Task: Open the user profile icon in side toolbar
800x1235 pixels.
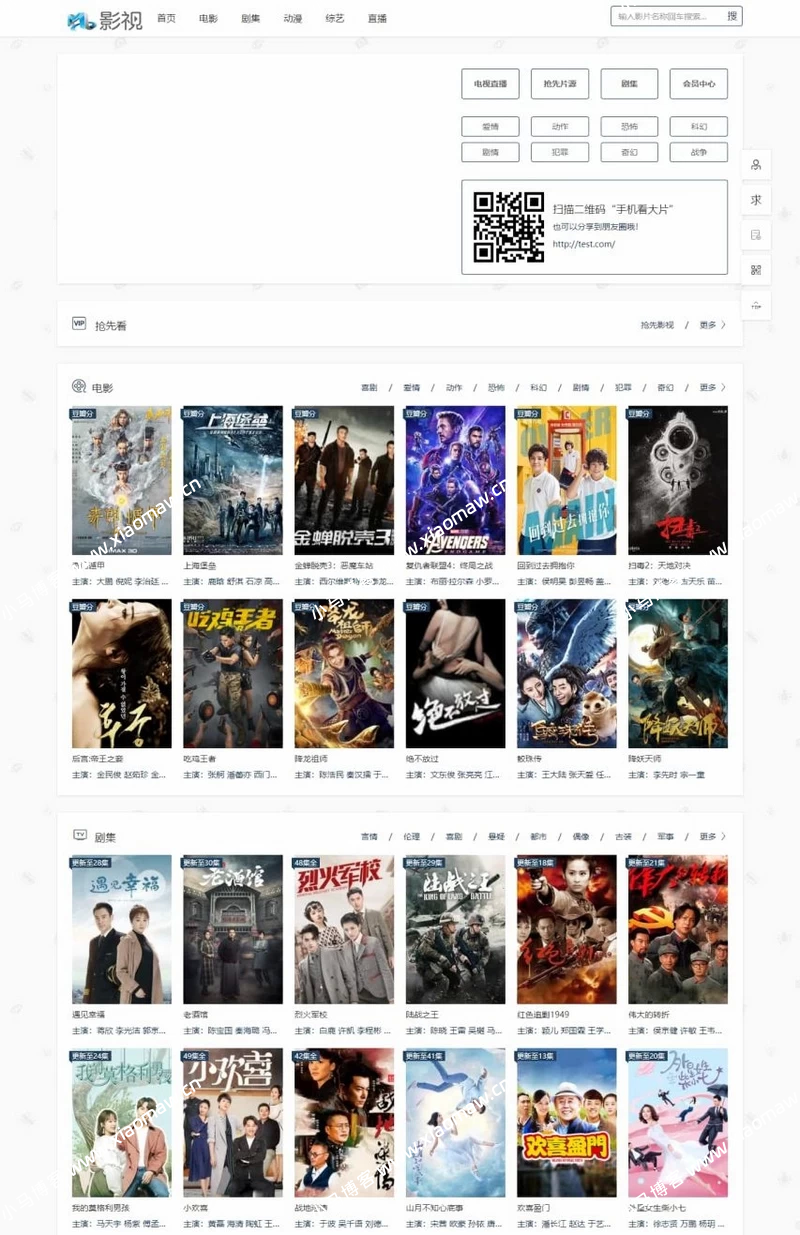Action: coord(756,165)
